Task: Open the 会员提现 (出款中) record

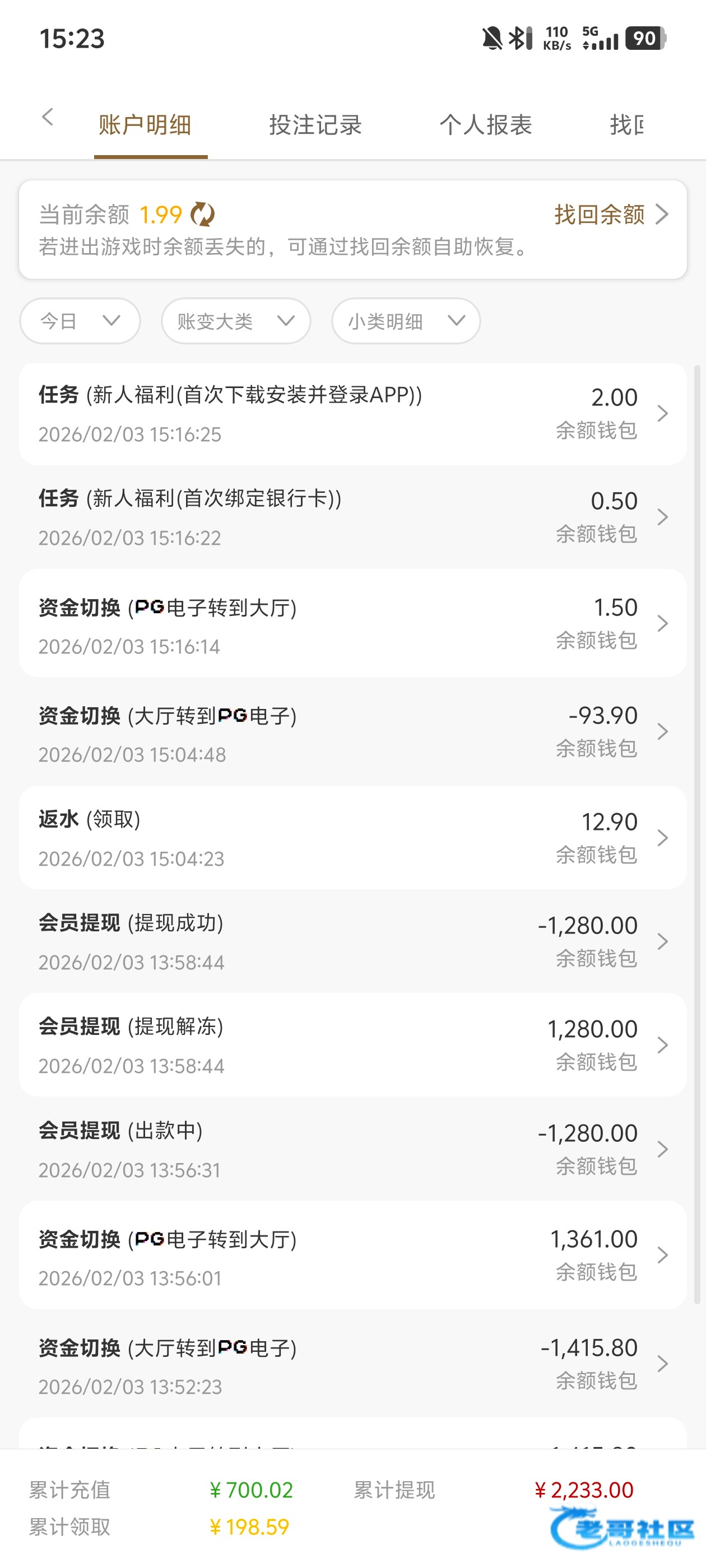Action: coord(352,1149)
